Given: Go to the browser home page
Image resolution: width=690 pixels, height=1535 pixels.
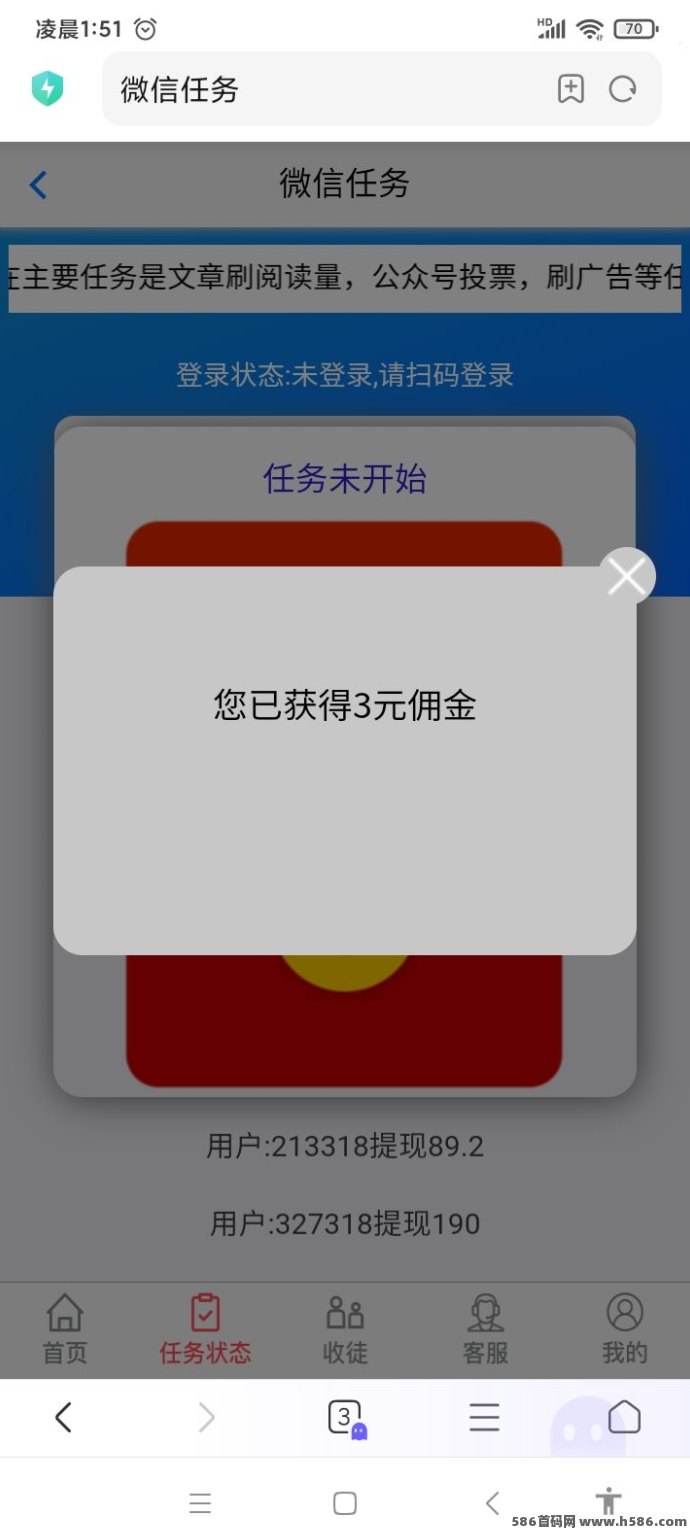Looking at the screenshot, I should pyautogui.click(x=624, y=1417).
